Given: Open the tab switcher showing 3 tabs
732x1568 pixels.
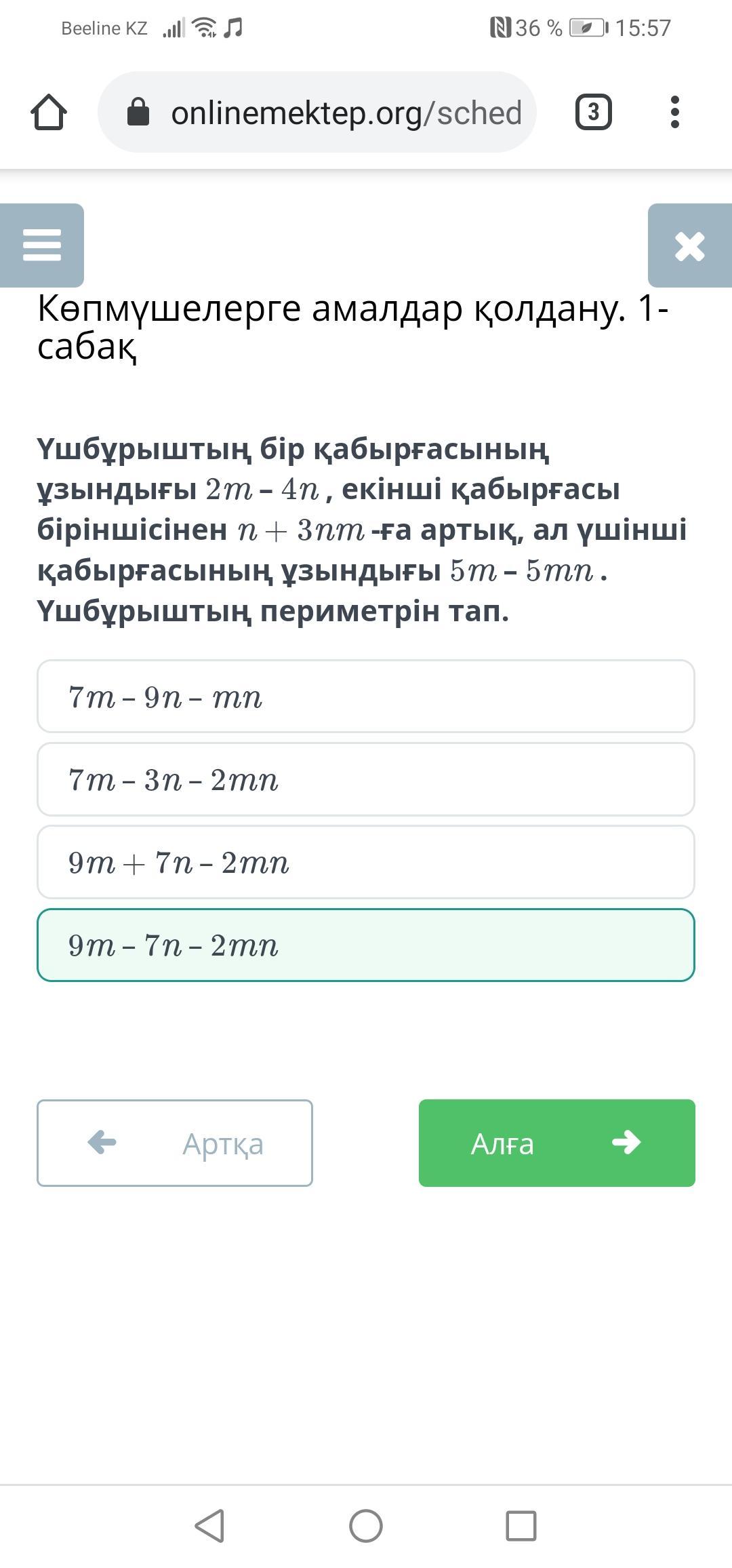Looking at the screenshot, I should click(x=594, y=112).
